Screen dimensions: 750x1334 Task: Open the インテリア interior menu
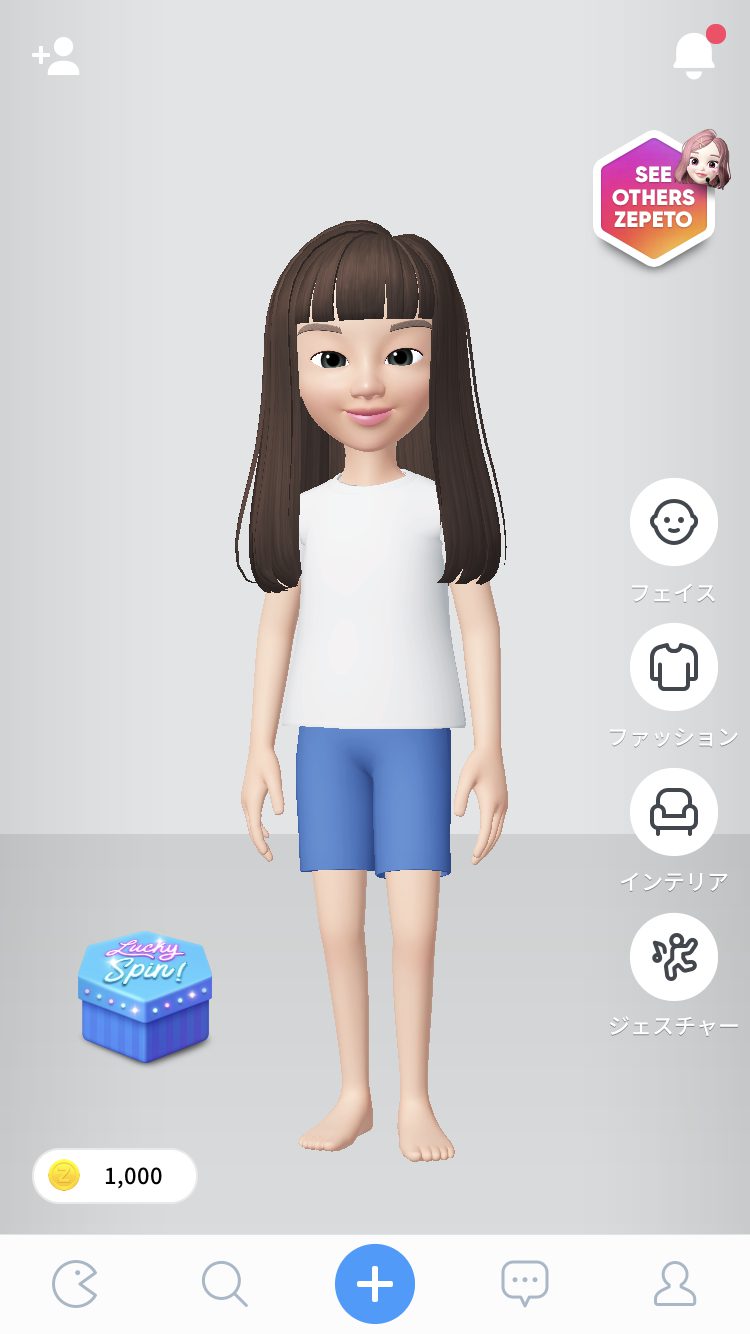coord(673,812)
